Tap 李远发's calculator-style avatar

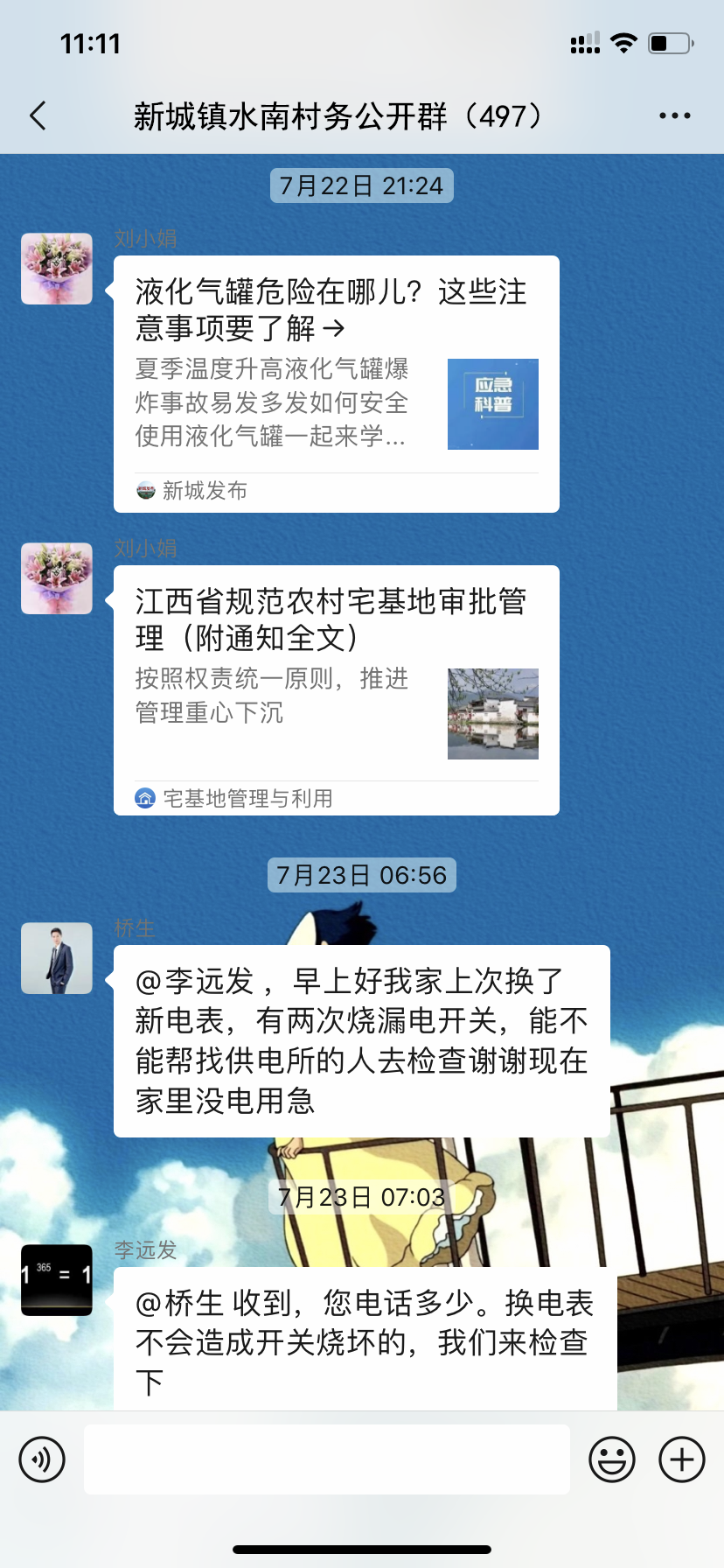tap(56, 1279)
